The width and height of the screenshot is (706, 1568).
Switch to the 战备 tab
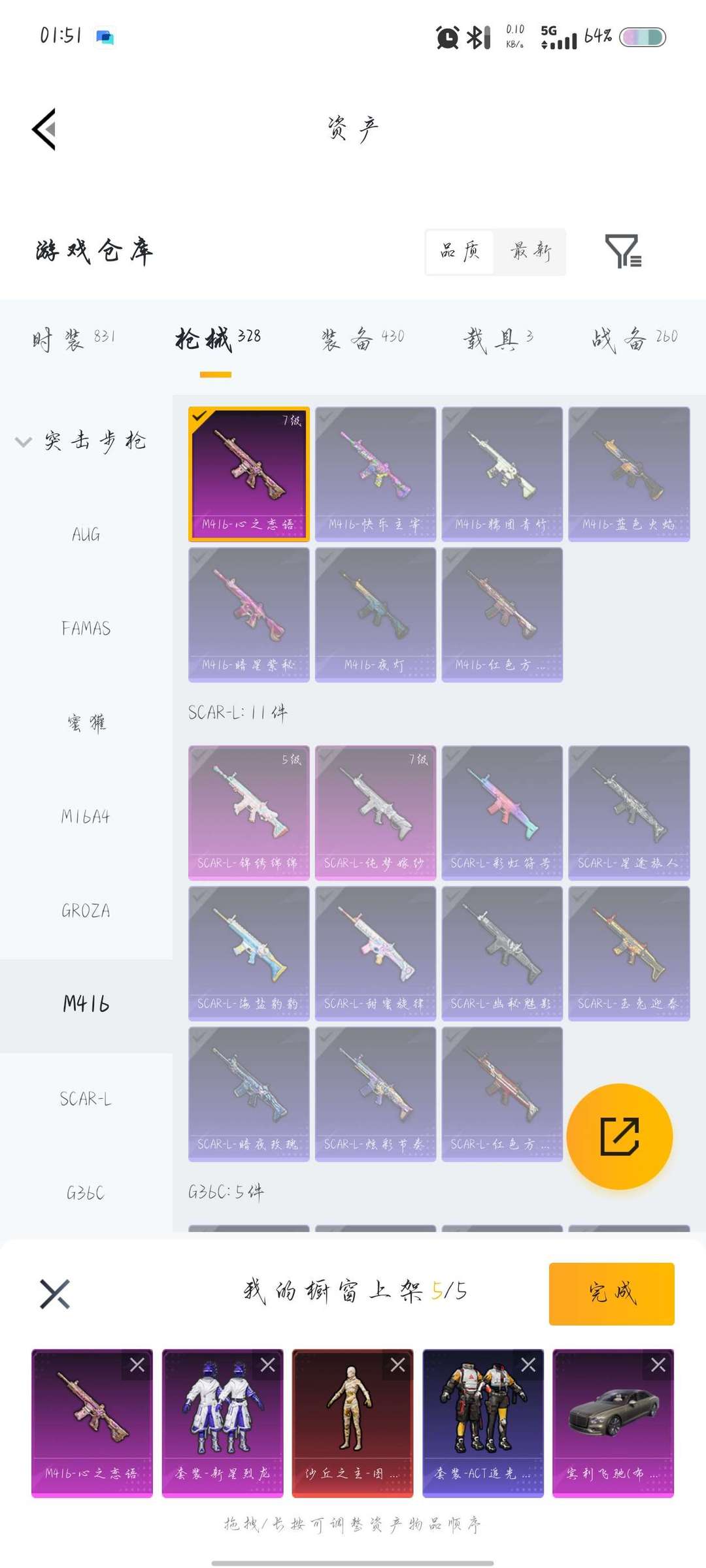pos(633,338)
